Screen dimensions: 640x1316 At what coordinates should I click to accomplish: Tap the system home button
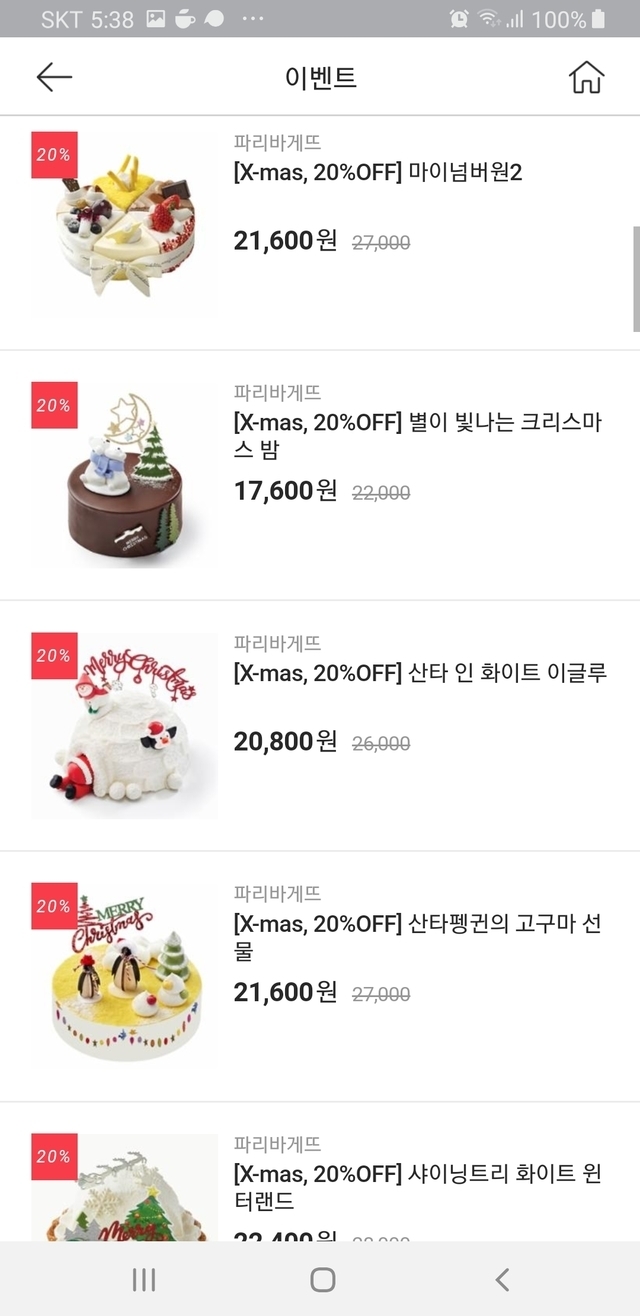pyautogui.click(x=322, y=1279)
